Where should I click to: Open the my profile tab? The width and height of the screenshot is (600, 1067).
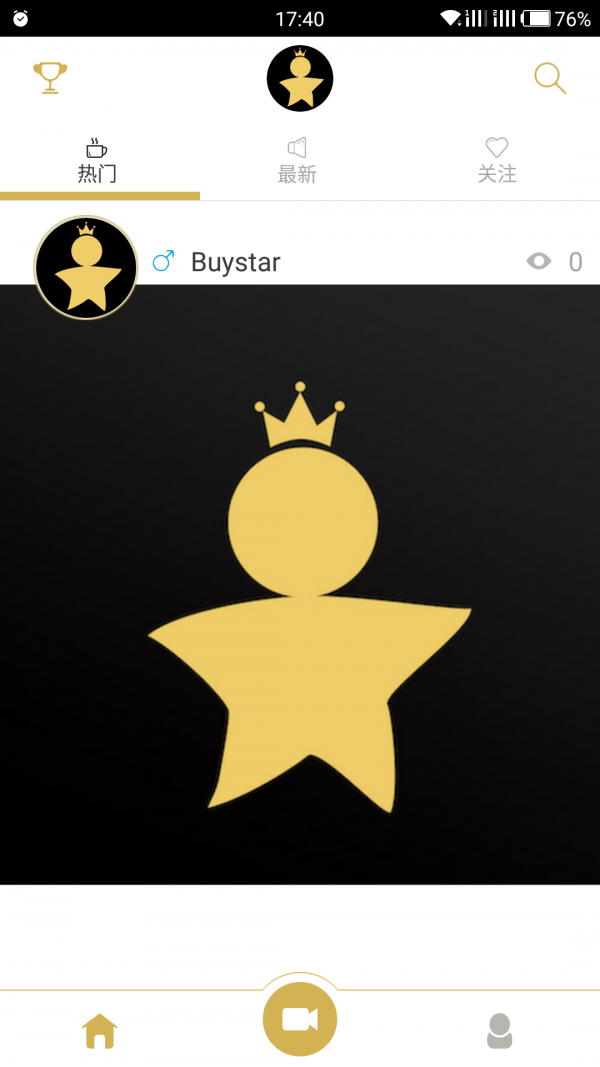(x=499, y=1030)
